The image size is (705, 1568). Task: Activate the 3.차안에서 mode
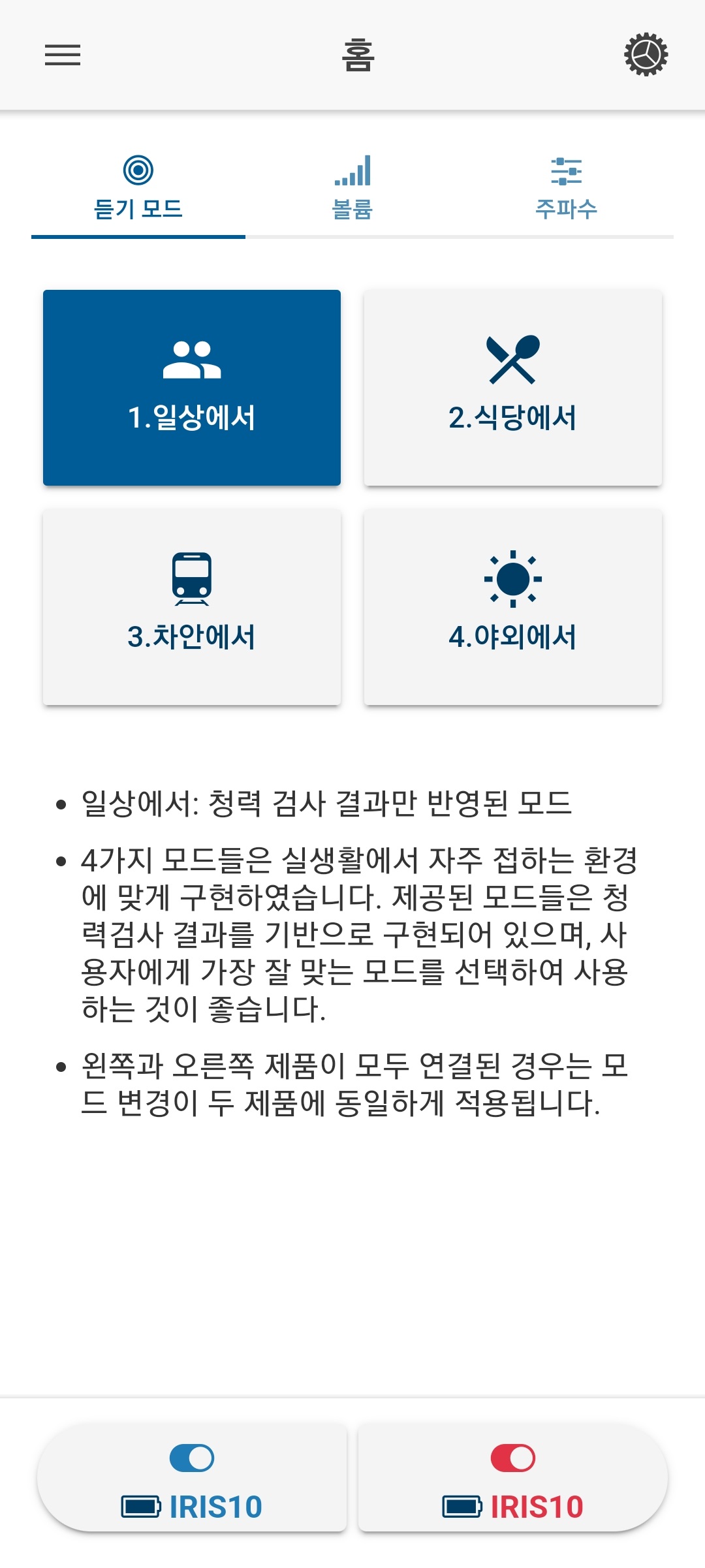point(192,607)
